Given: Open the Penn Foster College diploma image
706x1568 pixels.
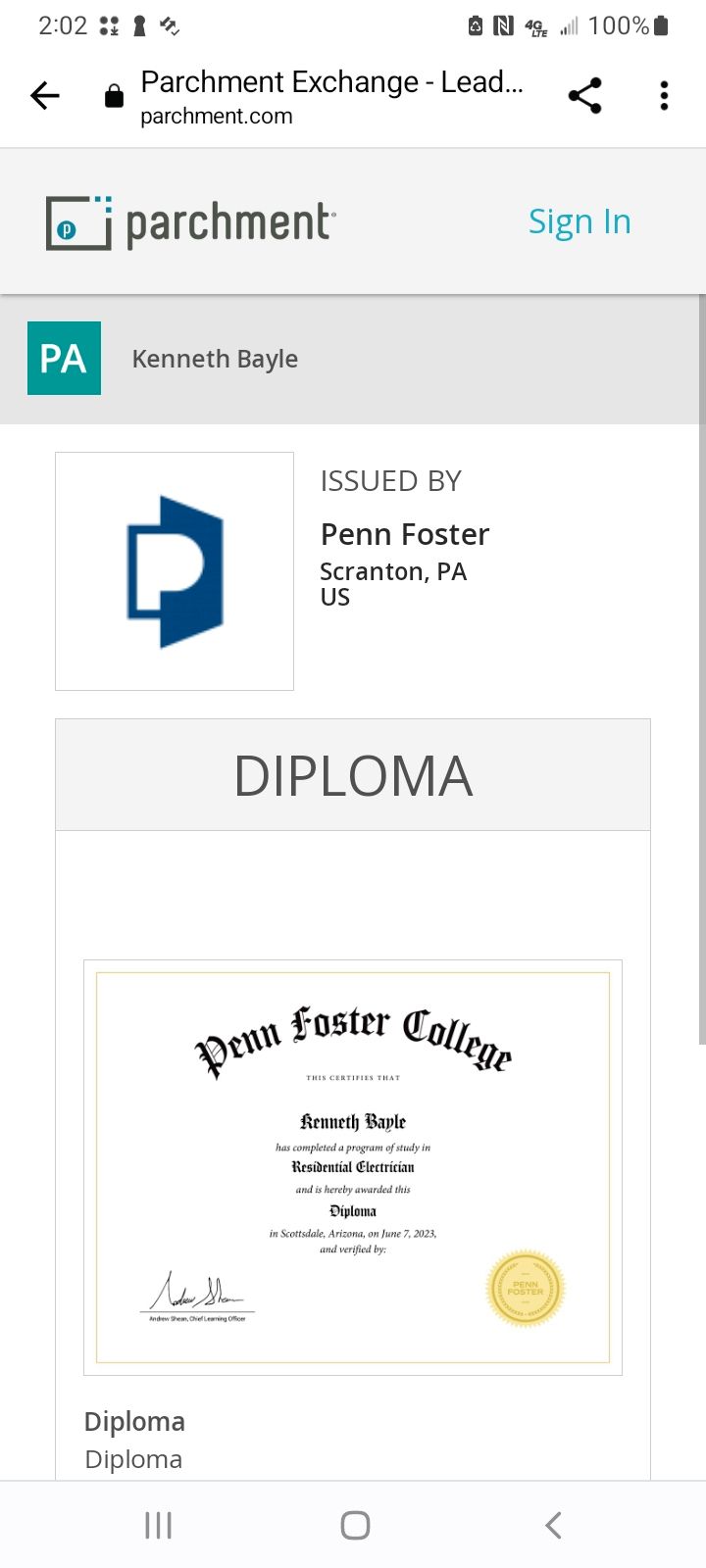Looking at the screenshot, I should coord(353,1166).
